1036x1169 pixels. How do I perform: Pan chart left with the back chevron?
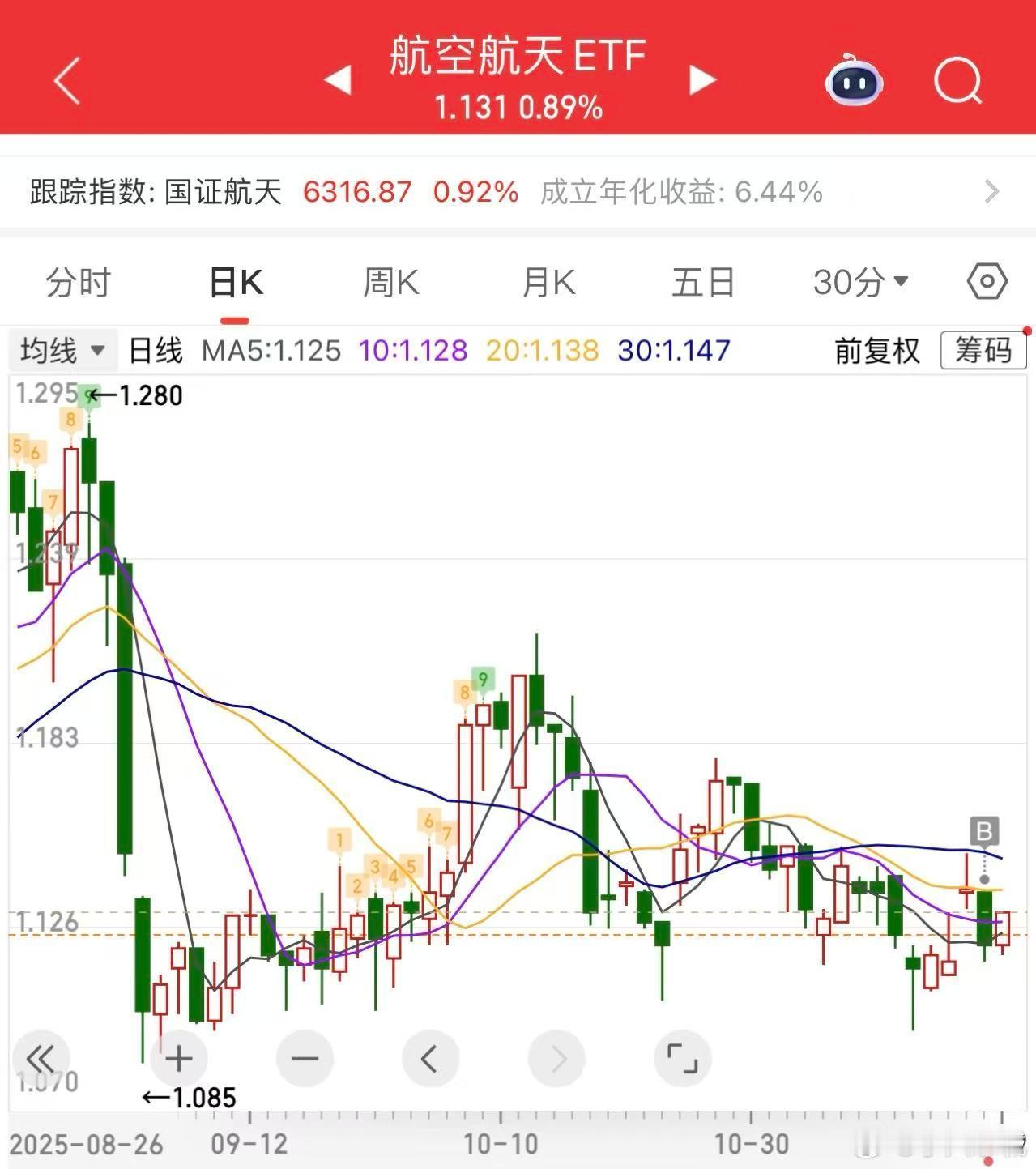[x=429, y=1058]
